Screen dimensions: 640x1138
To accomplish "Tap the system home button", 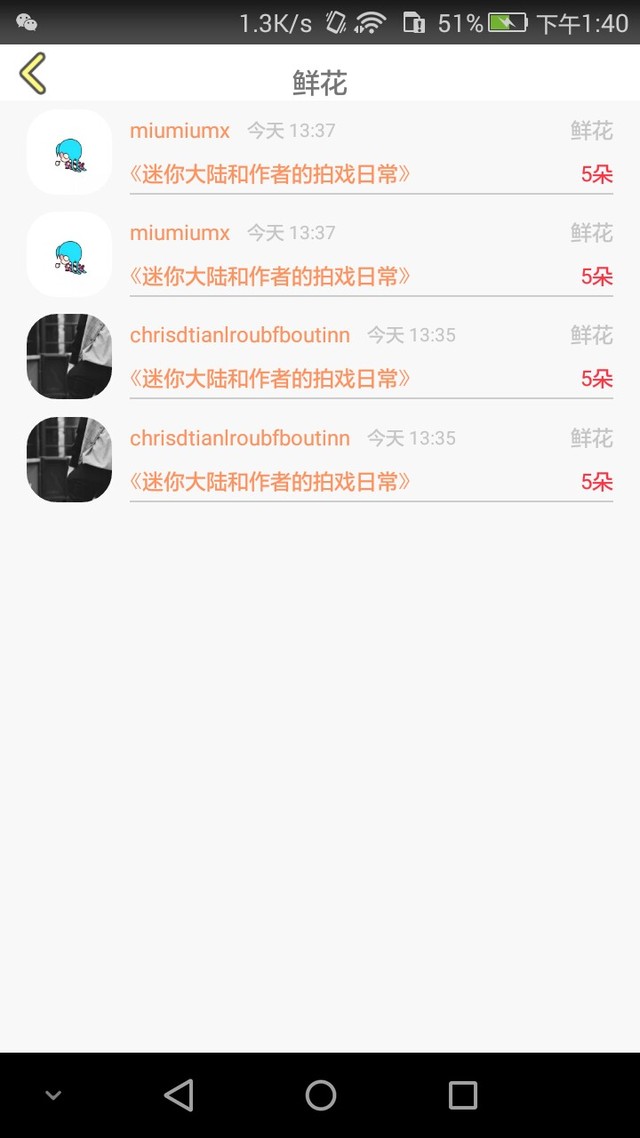I will point(320,1095).
